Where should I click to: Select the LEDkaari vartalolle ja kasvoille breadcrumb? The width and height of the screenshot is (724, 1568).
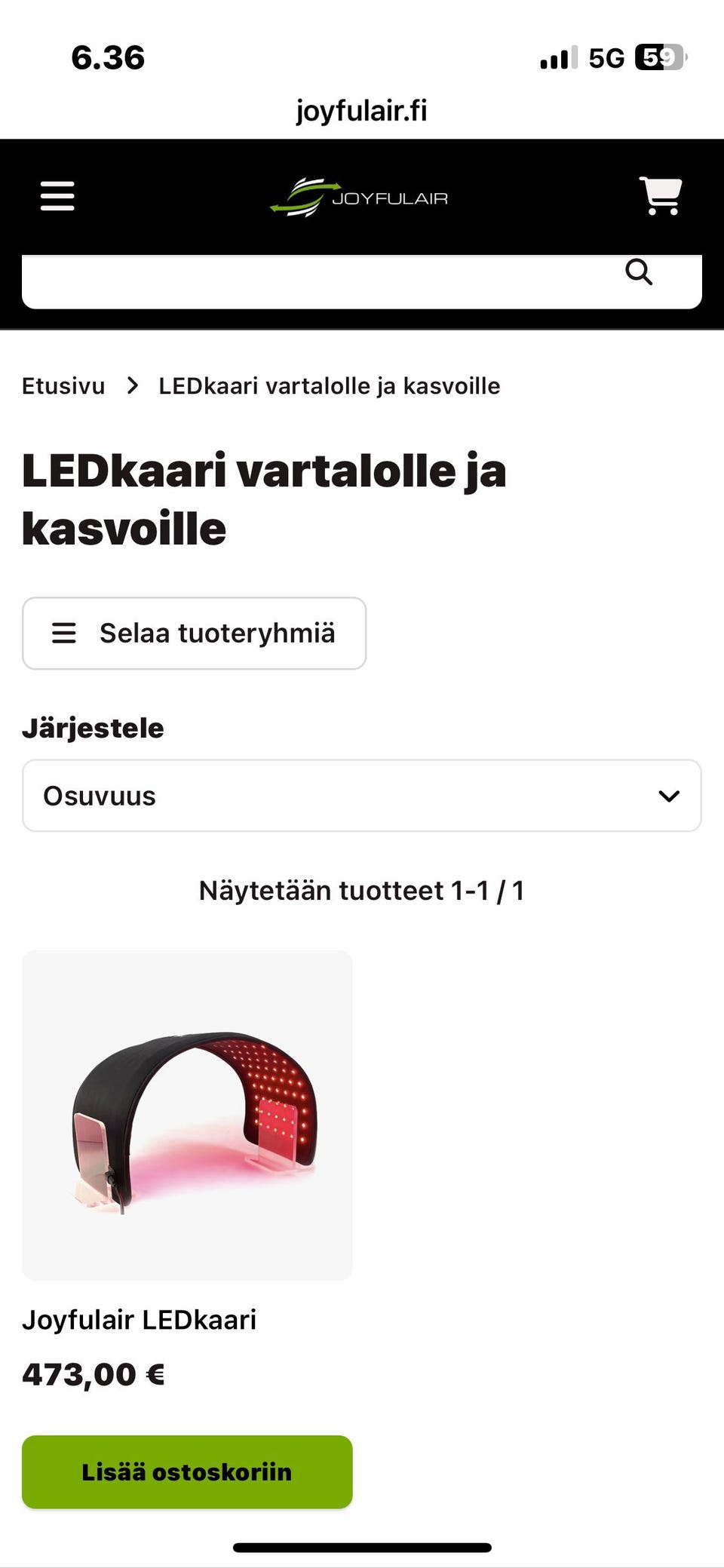click(328, 385)
